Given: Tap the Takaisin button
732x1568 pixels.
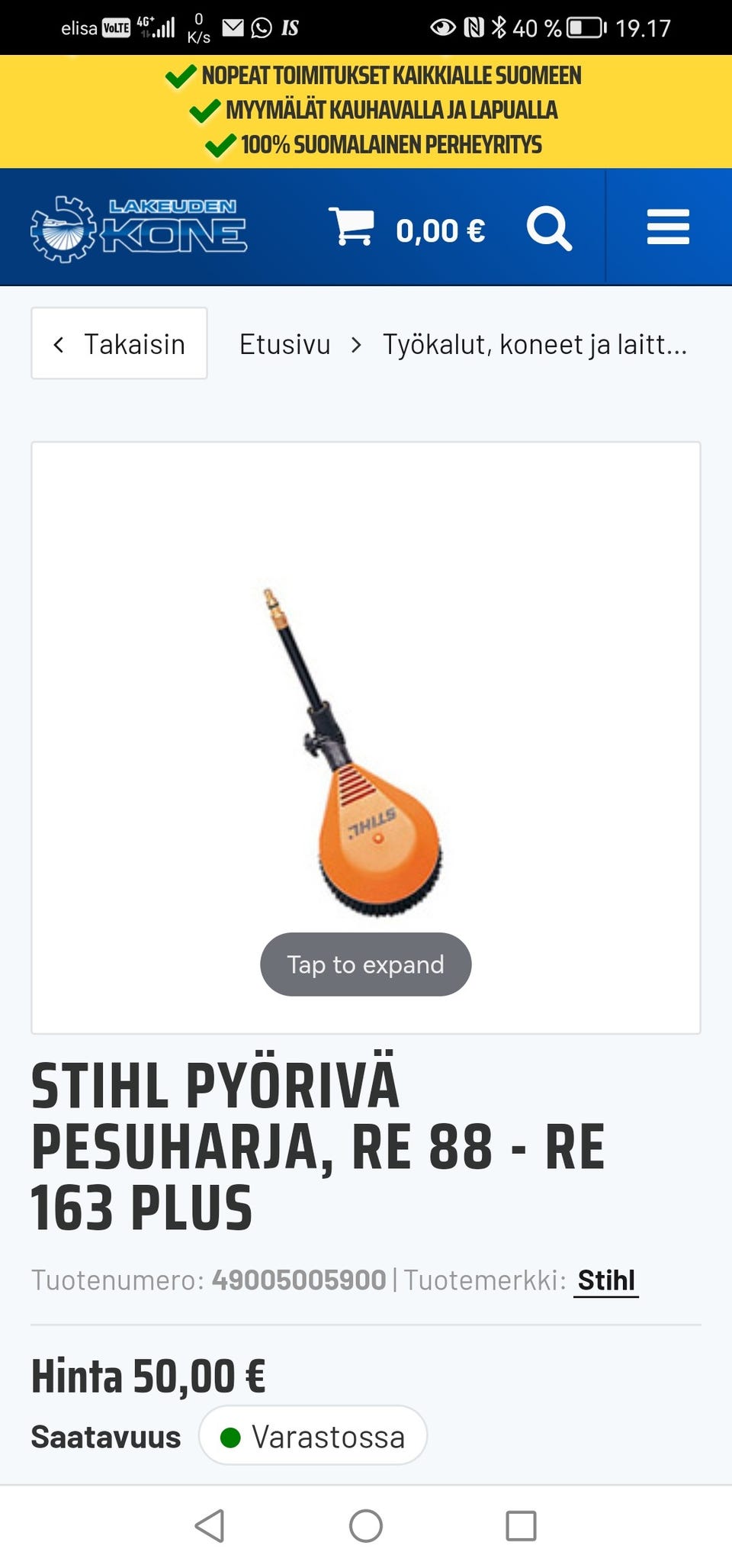Looking at the screenshot, I should (x=118, y=344).
